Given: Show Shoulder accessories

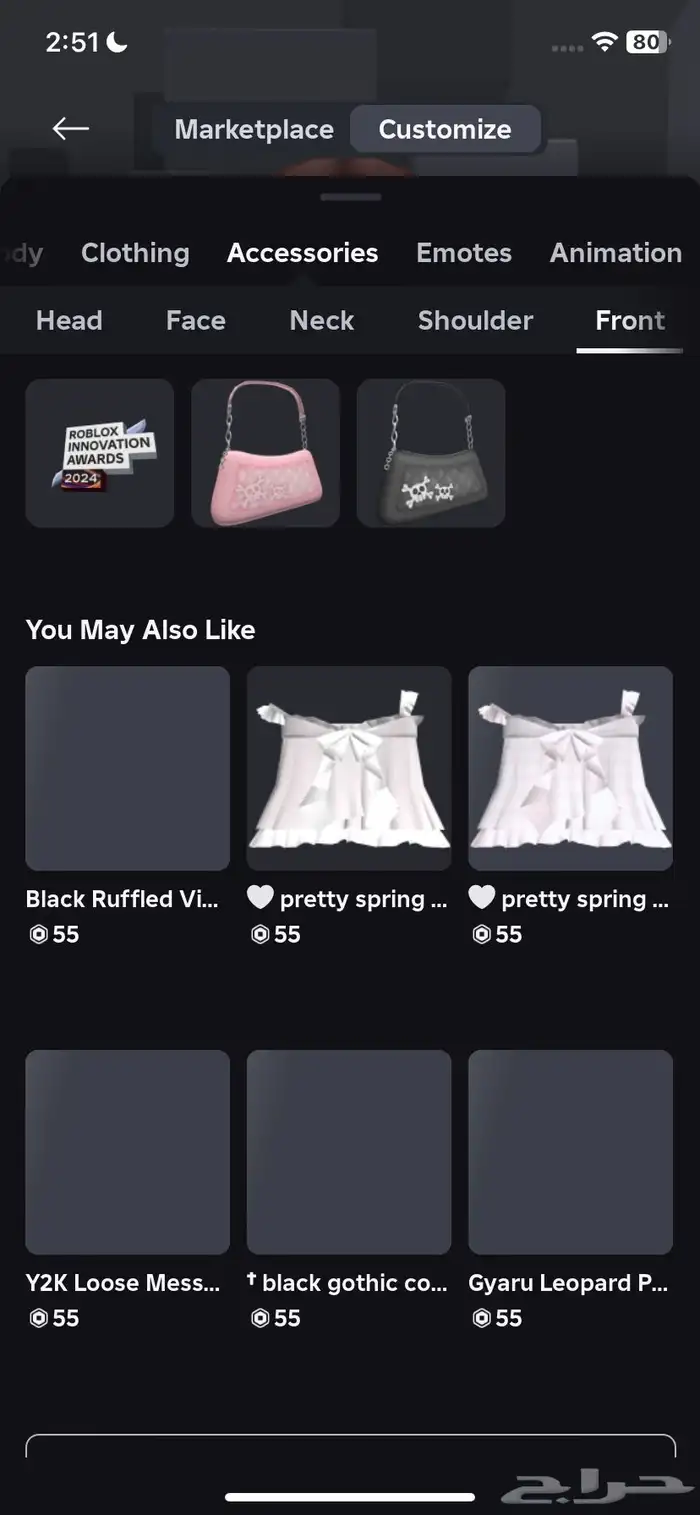Looking at the screenshot, I should coord(475,321).
